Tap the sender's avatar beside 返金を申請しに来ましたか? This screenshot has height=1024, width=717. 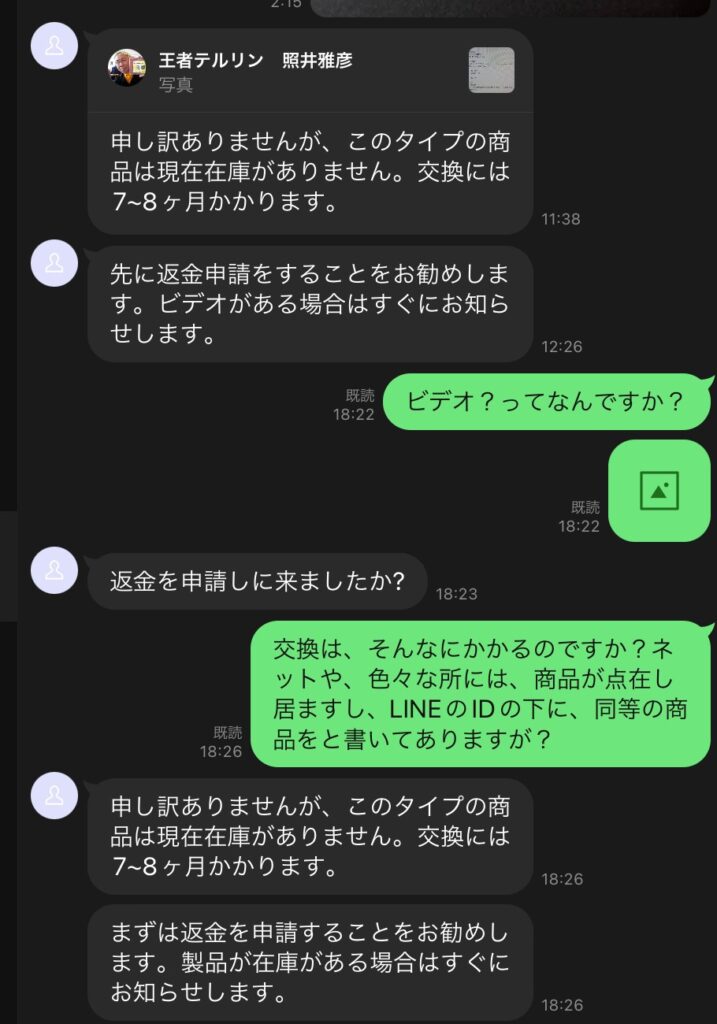pyautogui.click(x=56, y=570)
